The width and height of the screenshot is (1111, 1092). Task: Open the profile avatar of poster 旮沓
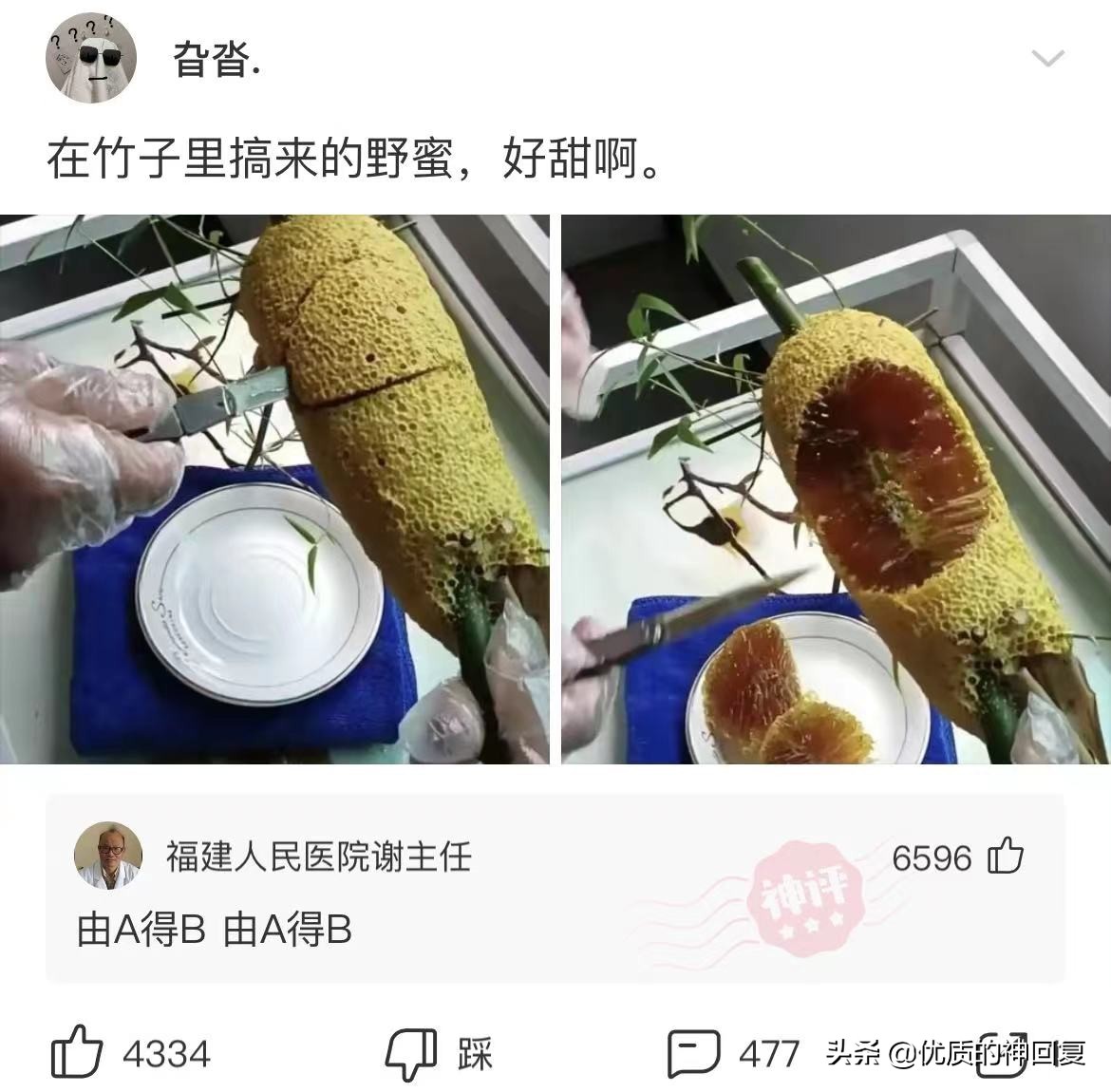click(91, 59)
